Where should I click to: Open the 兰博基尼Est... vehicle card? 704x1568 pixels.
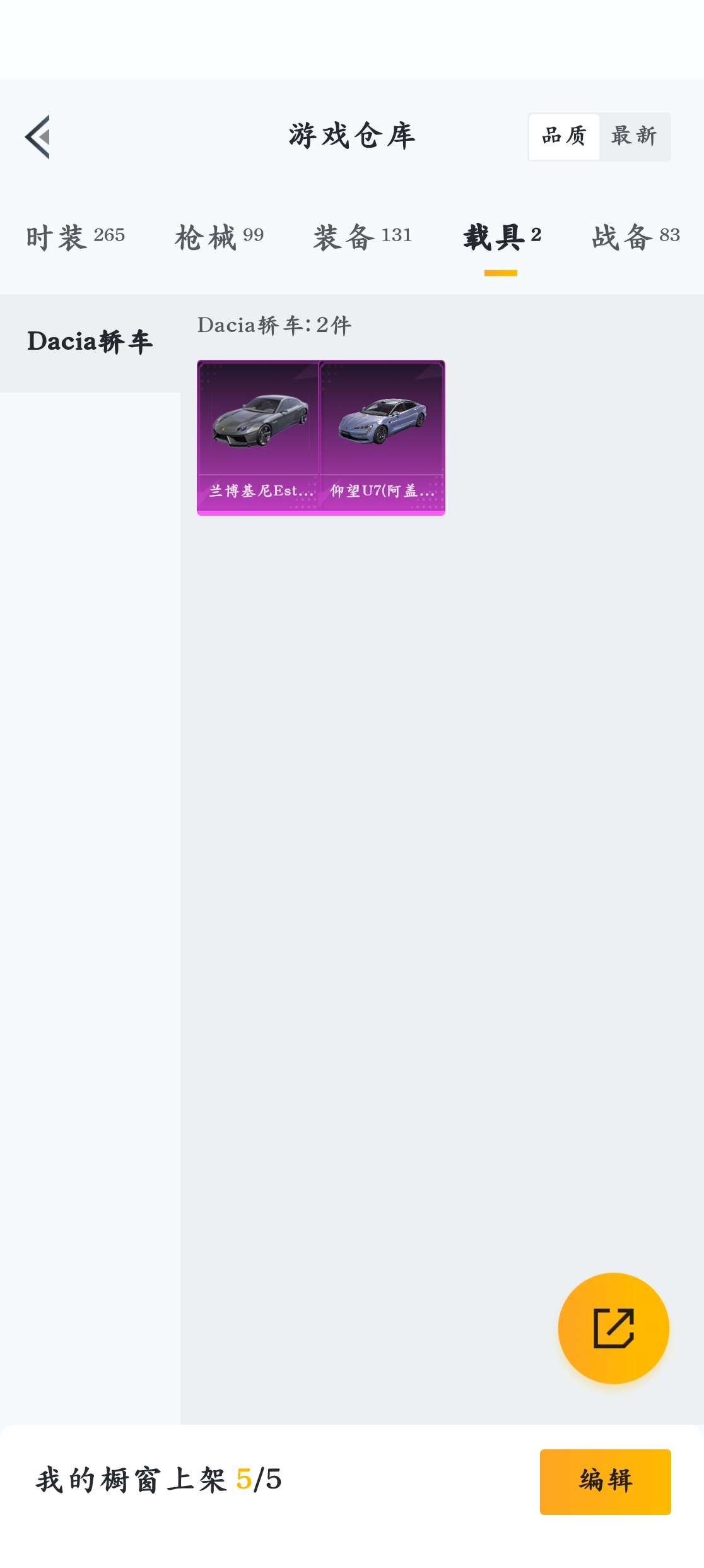point(259,437)
